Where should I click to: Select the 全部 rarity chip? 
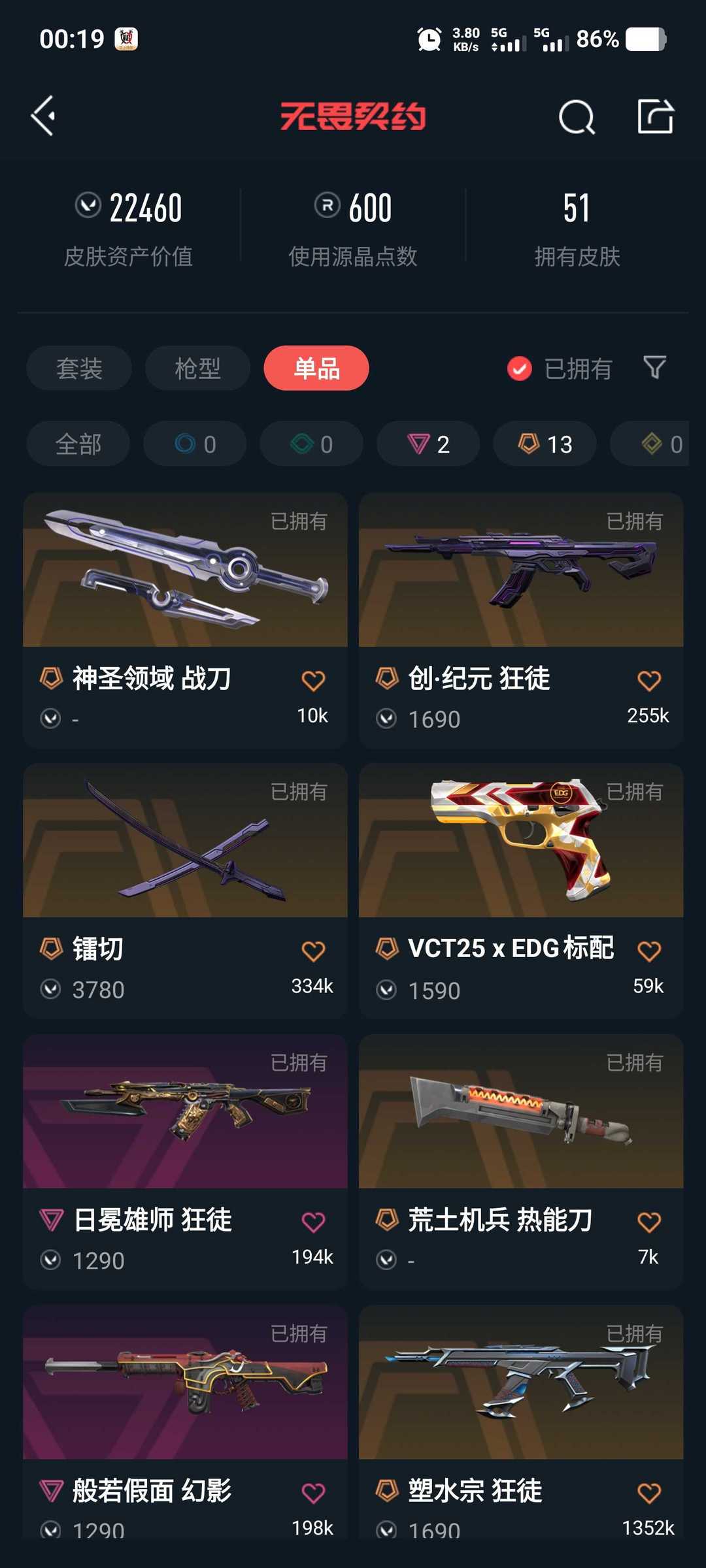(x=78, y=444)
